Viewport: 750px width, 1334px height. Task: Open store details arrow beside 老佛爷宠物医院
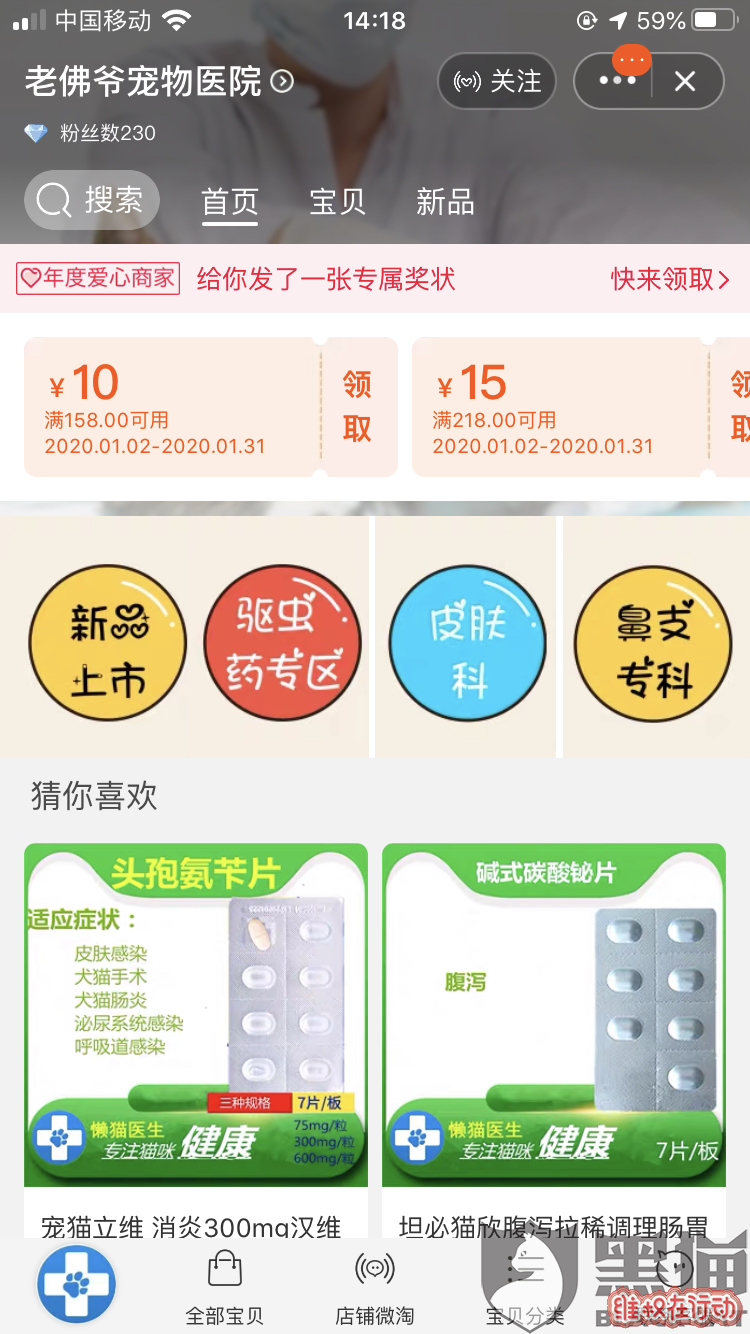point(283,81)
